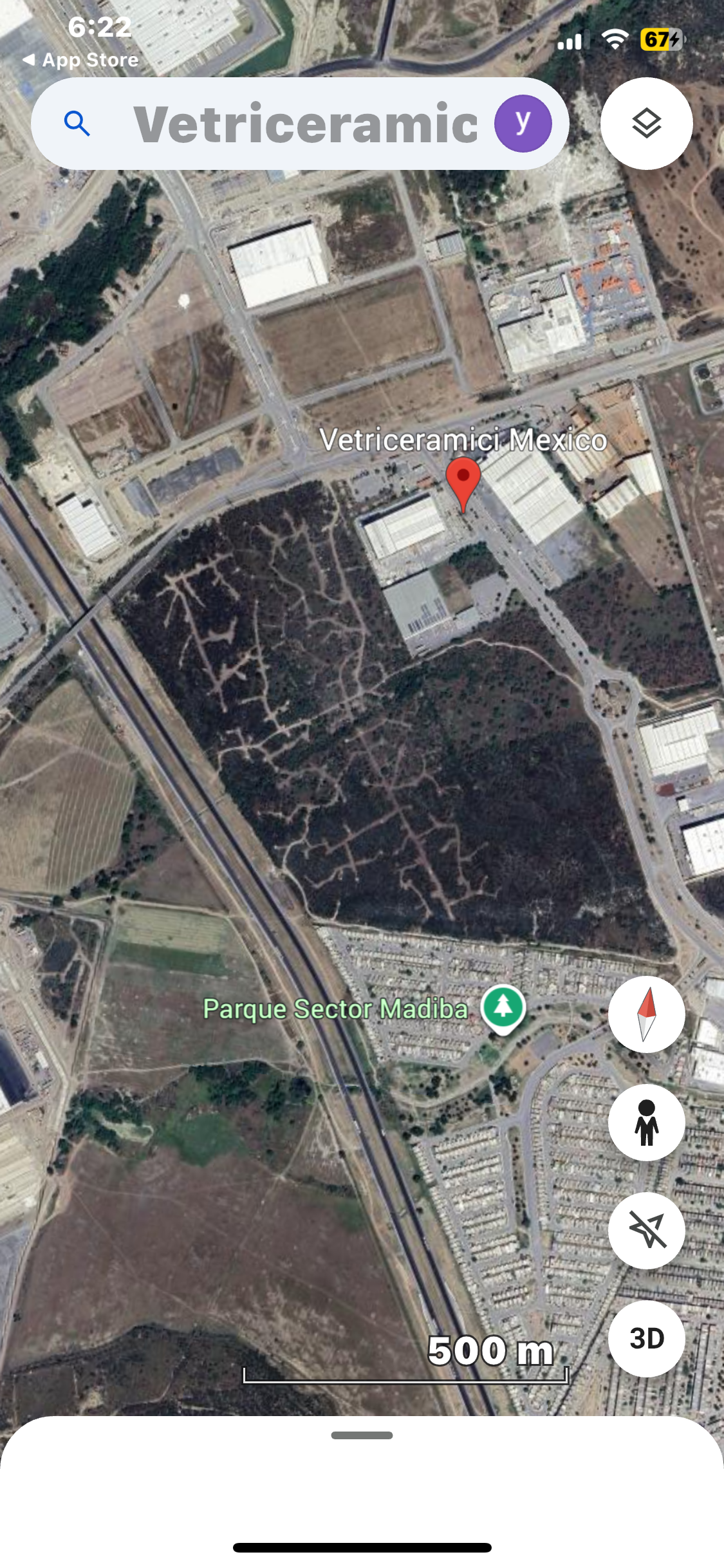Switch the map to 3D view
This screenshot has width=724, height=1568.
click(646, 1338)
